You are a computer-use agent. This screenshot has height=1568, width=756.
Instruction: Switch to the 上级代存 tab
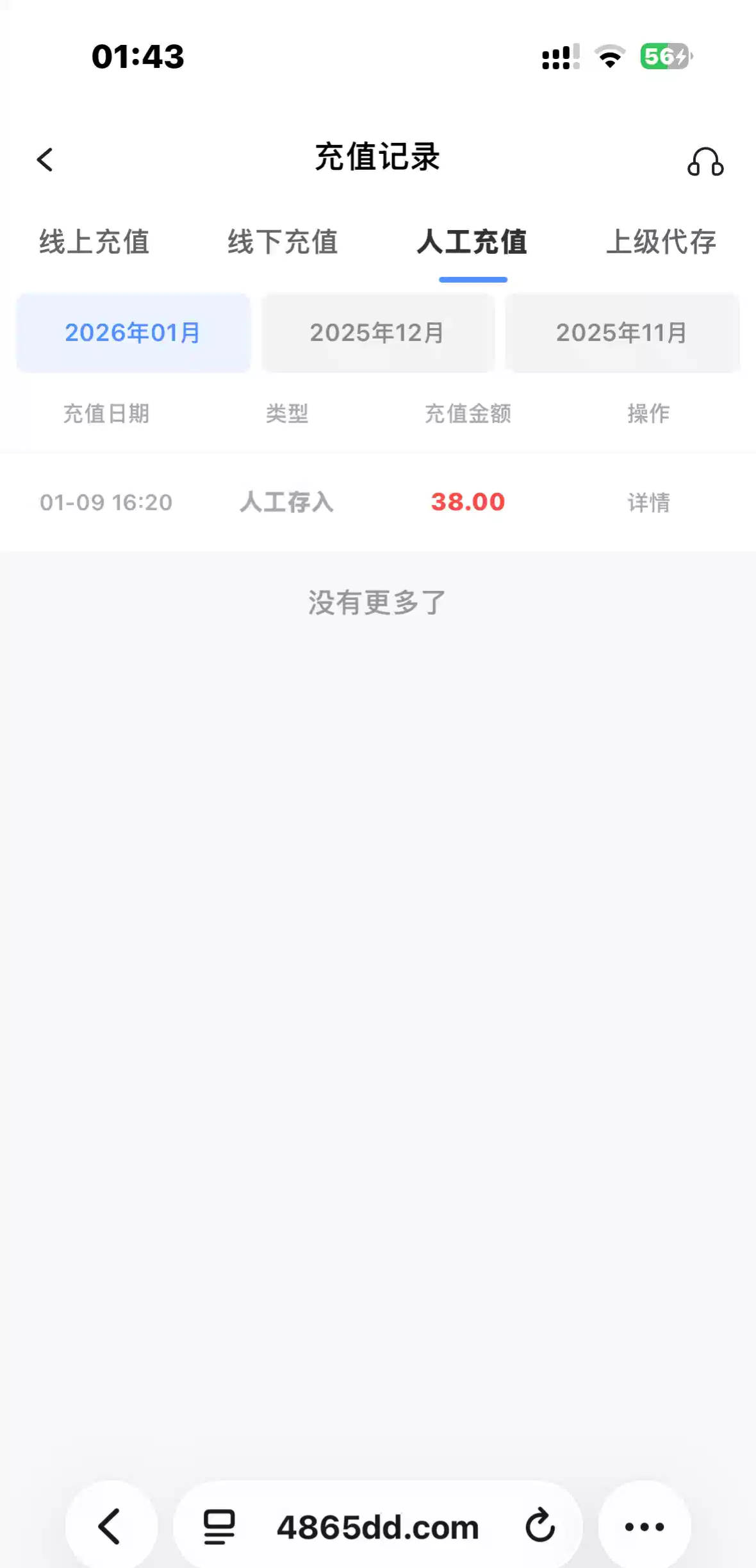pyautogui.click(x=662, y=244)
